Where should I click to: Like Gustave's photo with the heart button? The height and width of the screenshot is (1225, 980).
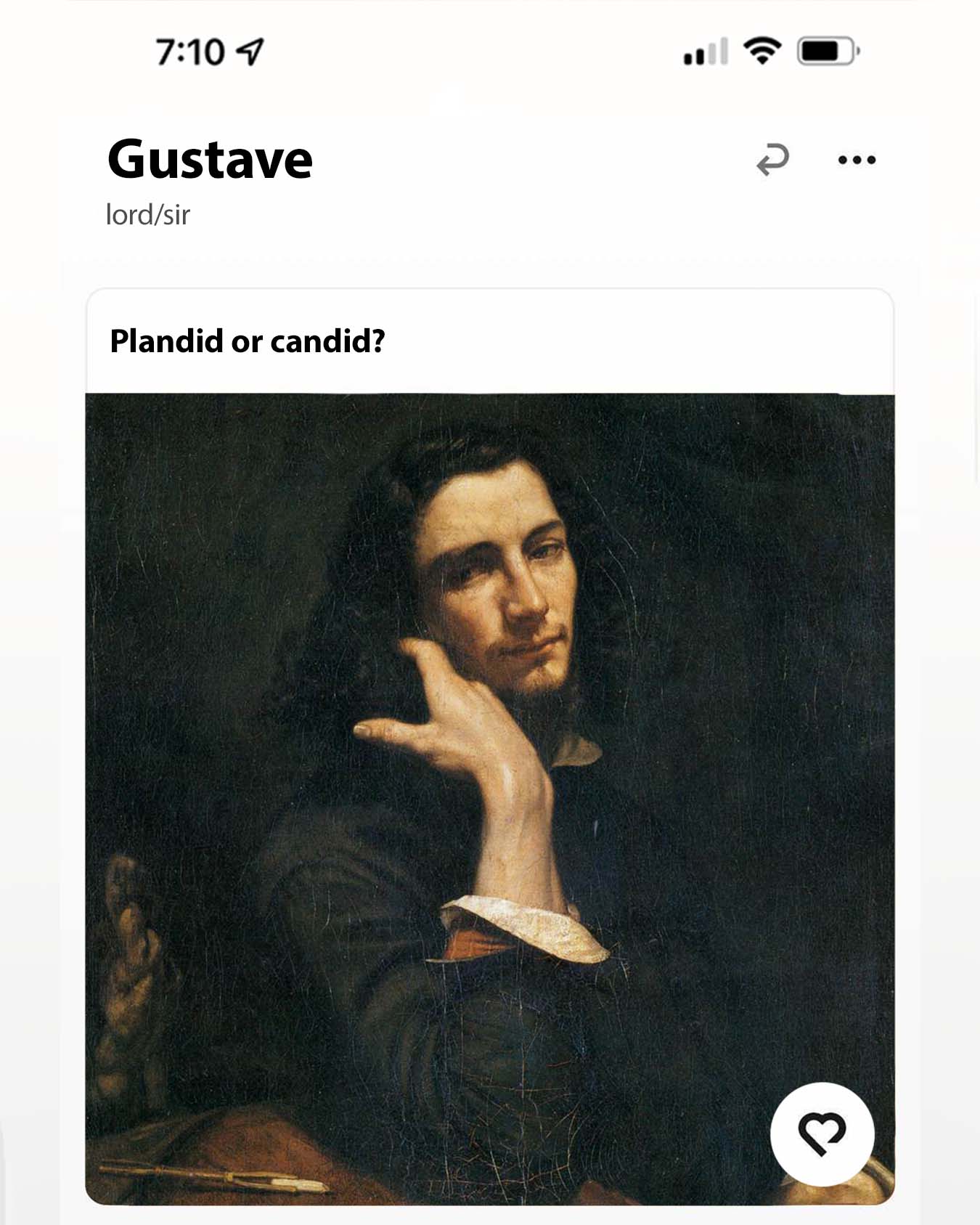822,1134
